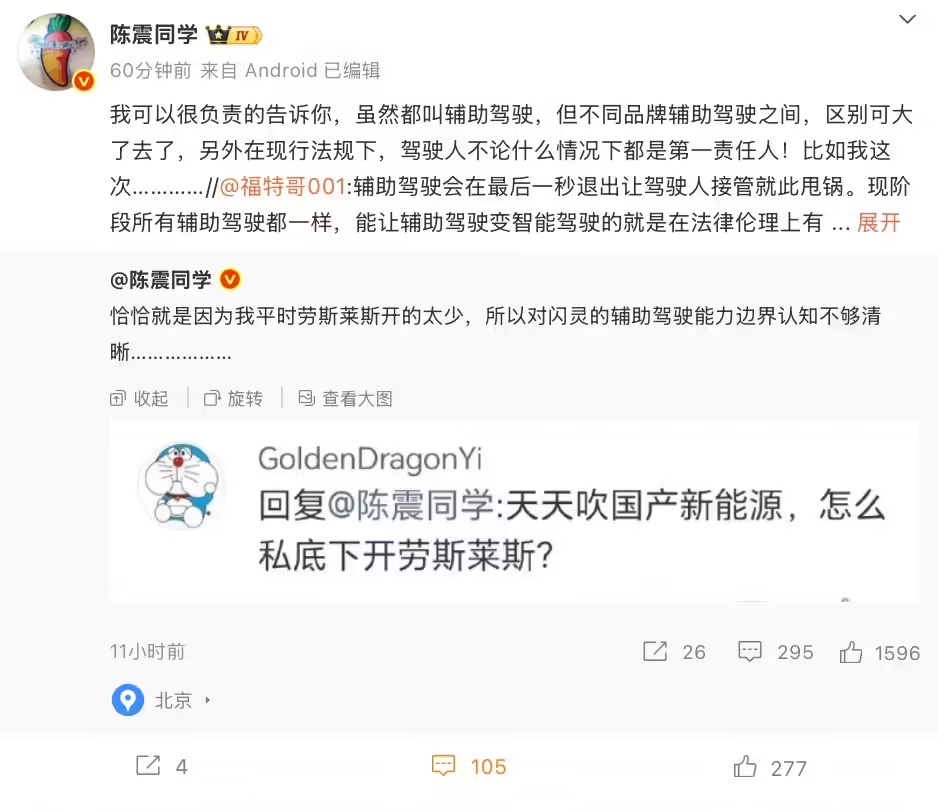Open this post's 105 comments
938x810 pixels.
coord(469,767)
